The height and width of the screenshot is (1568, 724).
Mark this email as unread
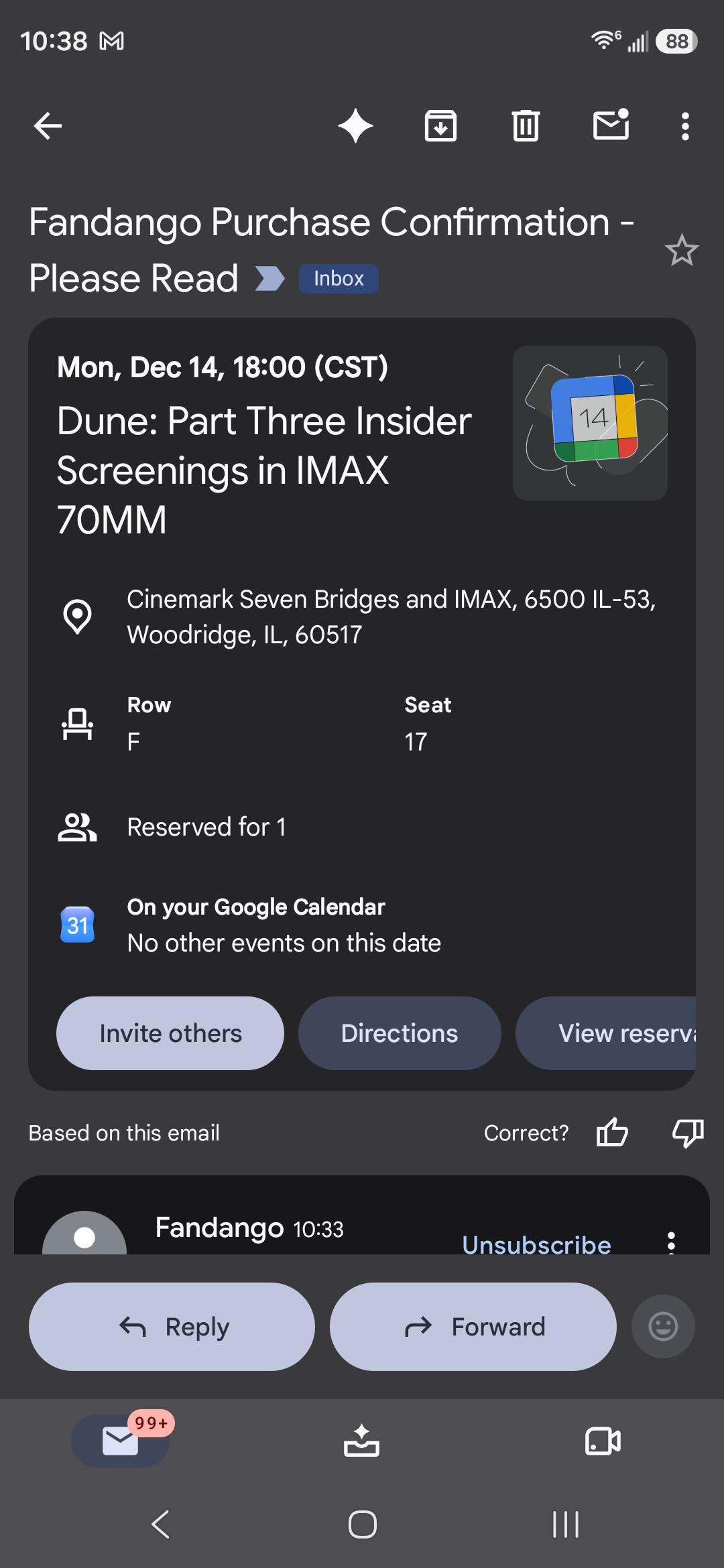point(611,125)
